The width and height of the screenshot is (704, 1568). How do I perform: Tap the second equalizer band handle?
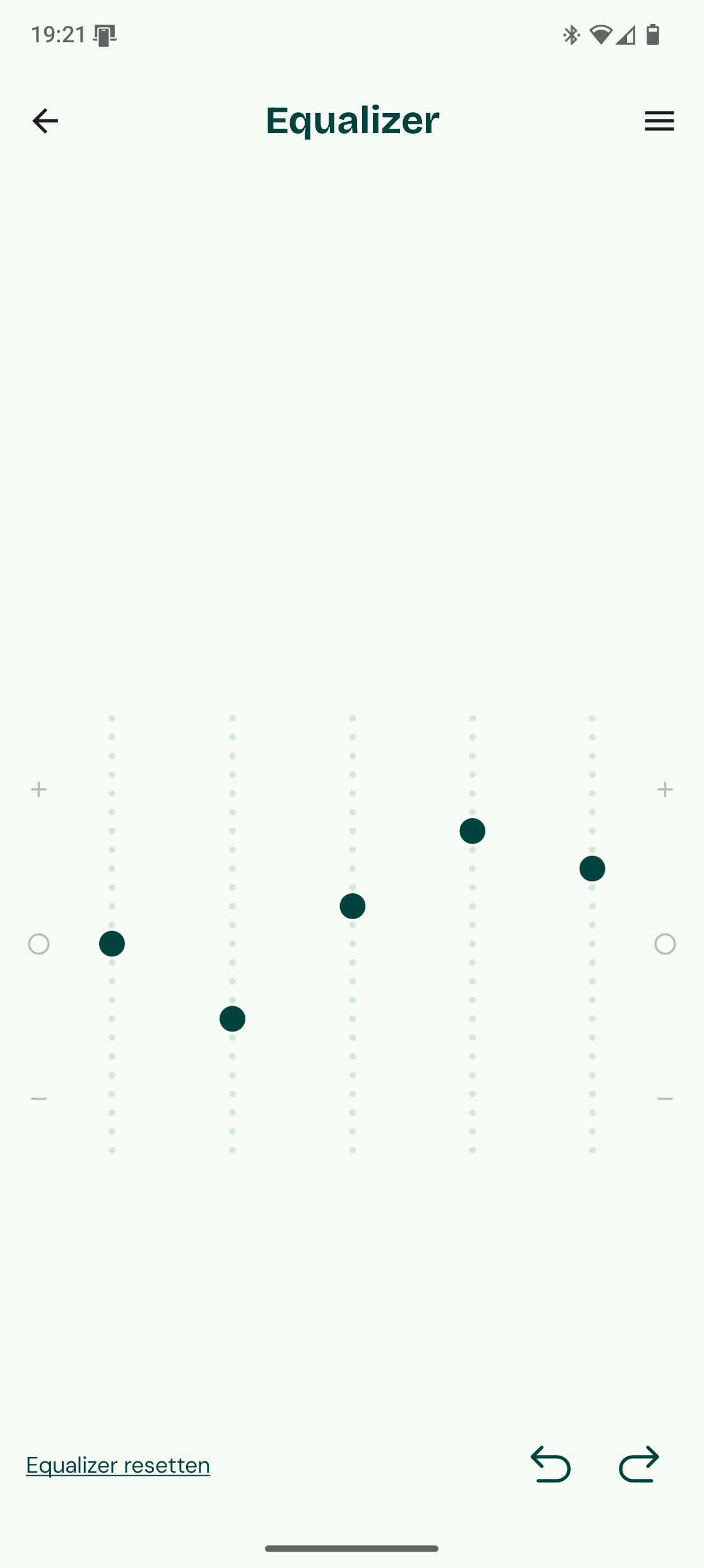point(232,1019)
